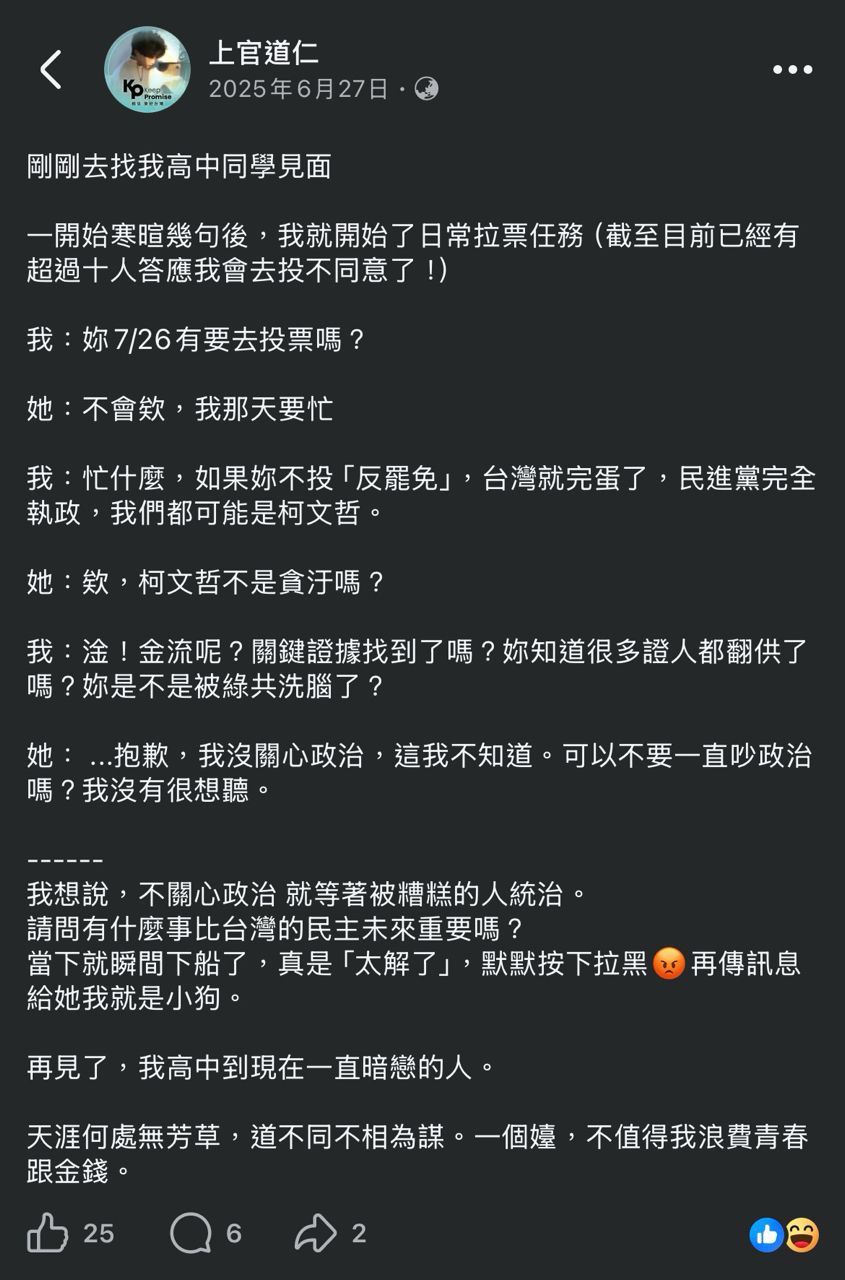Viewport: 845px width, 1280px height.
Task: Open the three-dot overflow menu
Action: coord(793,70)
